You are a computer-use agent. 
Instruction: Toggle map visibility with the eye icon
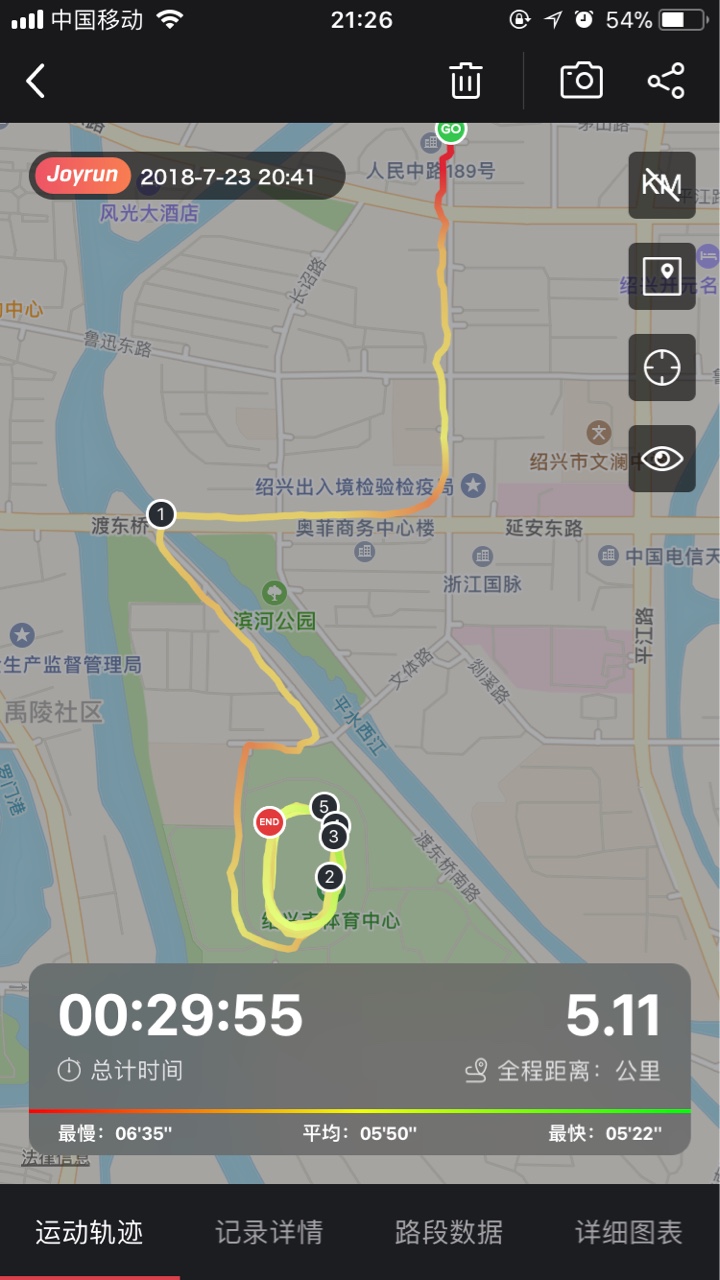(662, 458)
